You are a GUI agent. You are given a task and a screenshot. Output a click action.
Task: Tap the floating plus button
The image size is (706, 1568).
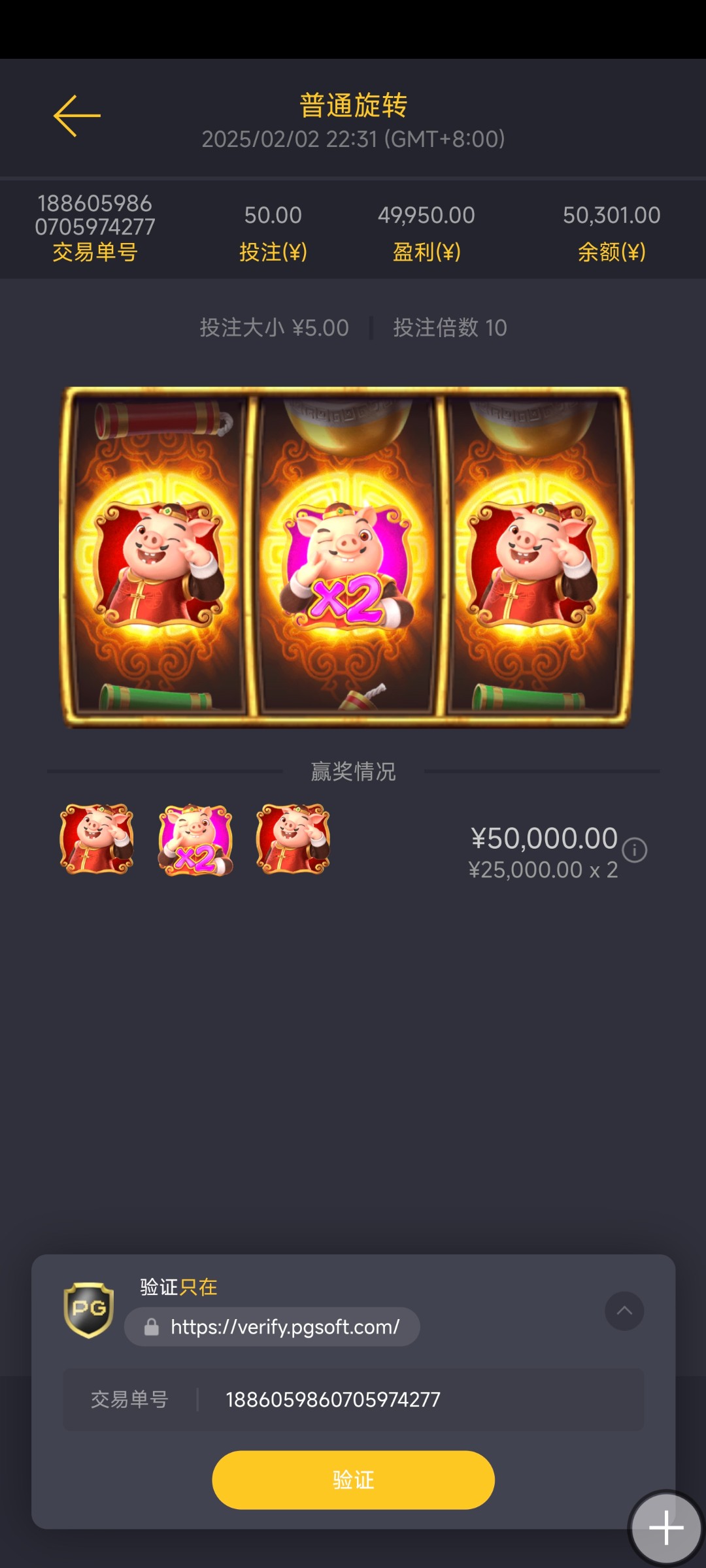(665, 1527)
